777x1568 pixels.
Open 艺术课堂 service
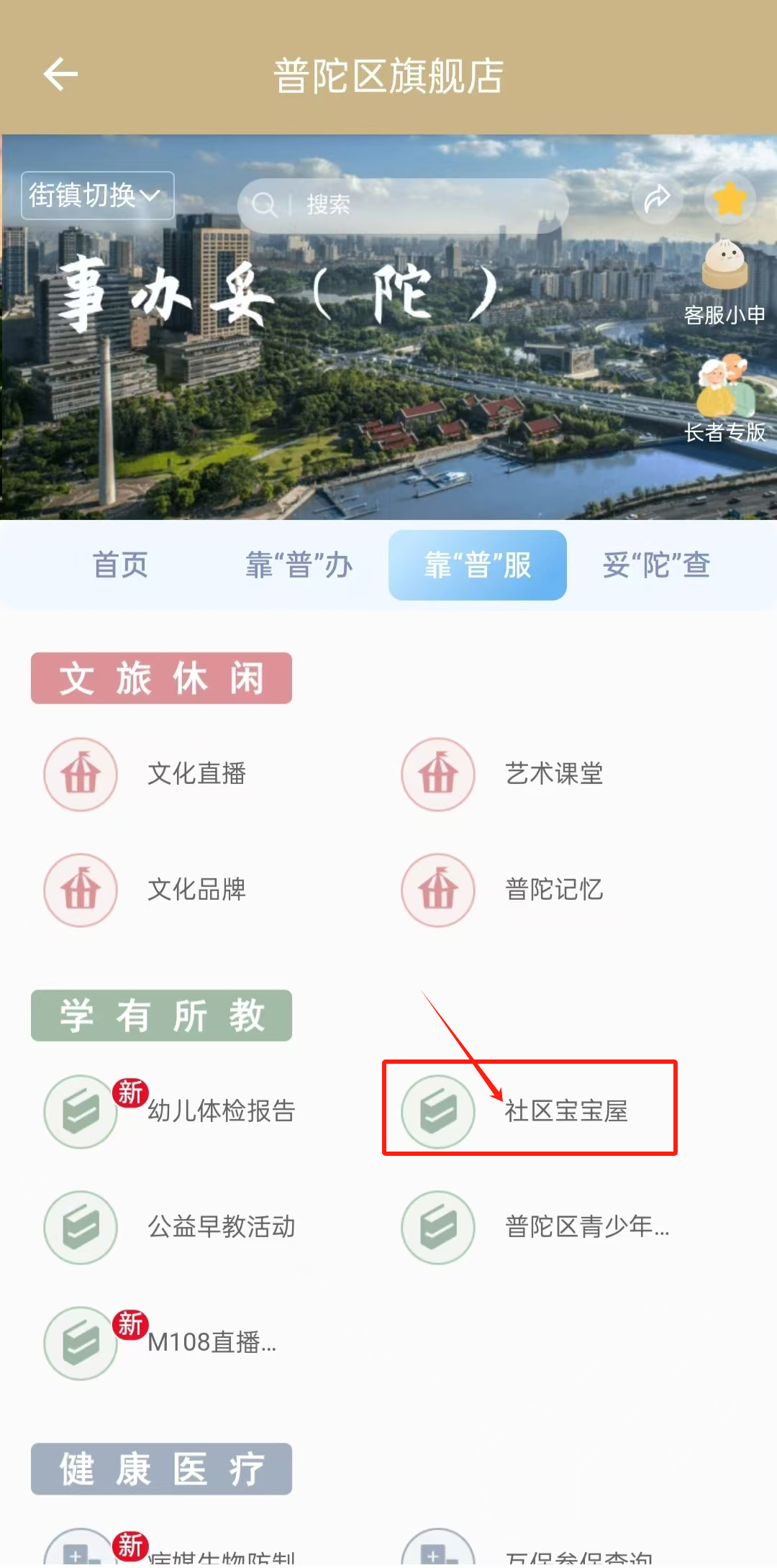[x=553, y=775]
